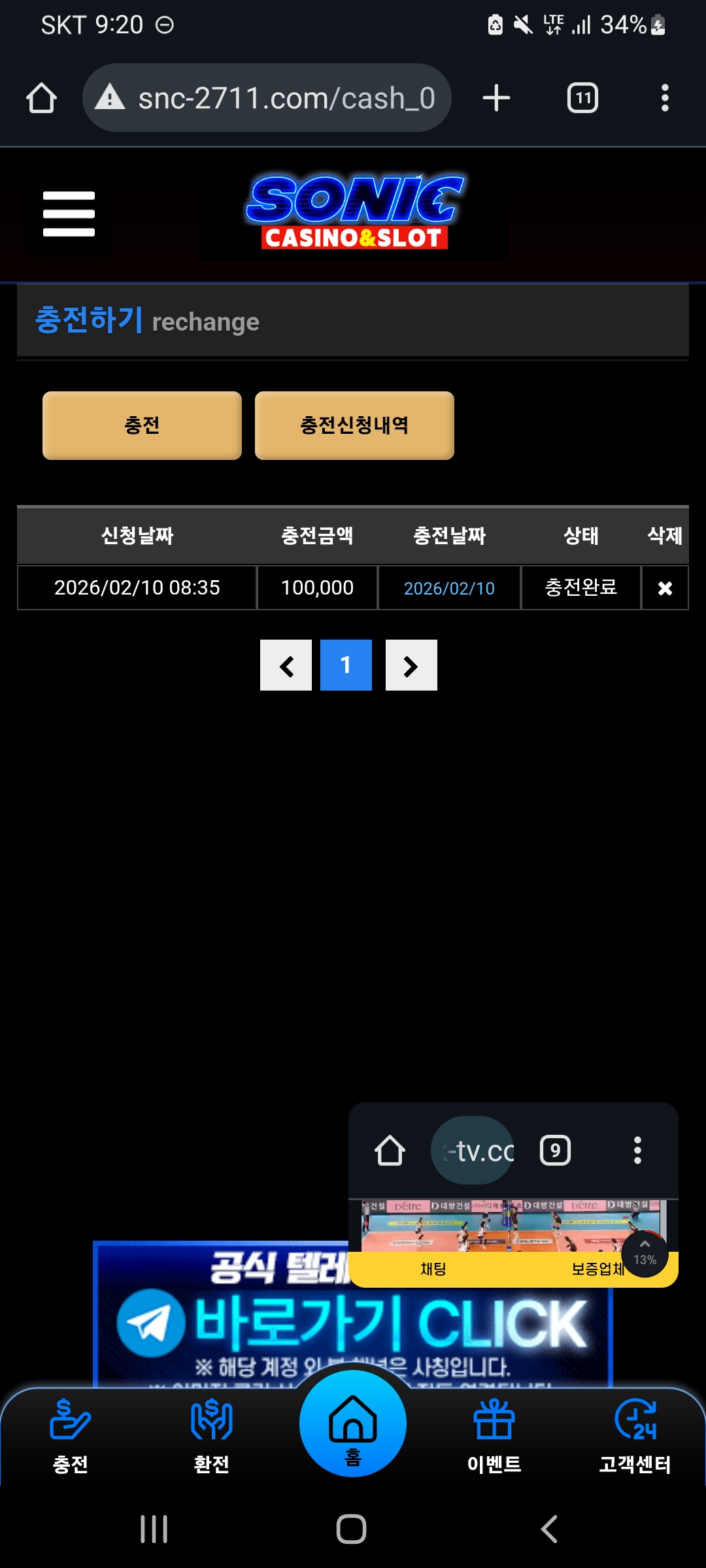Show the 11 open tabs
The width and height of the screenshot is (706, 1568).
coord(582,99)
